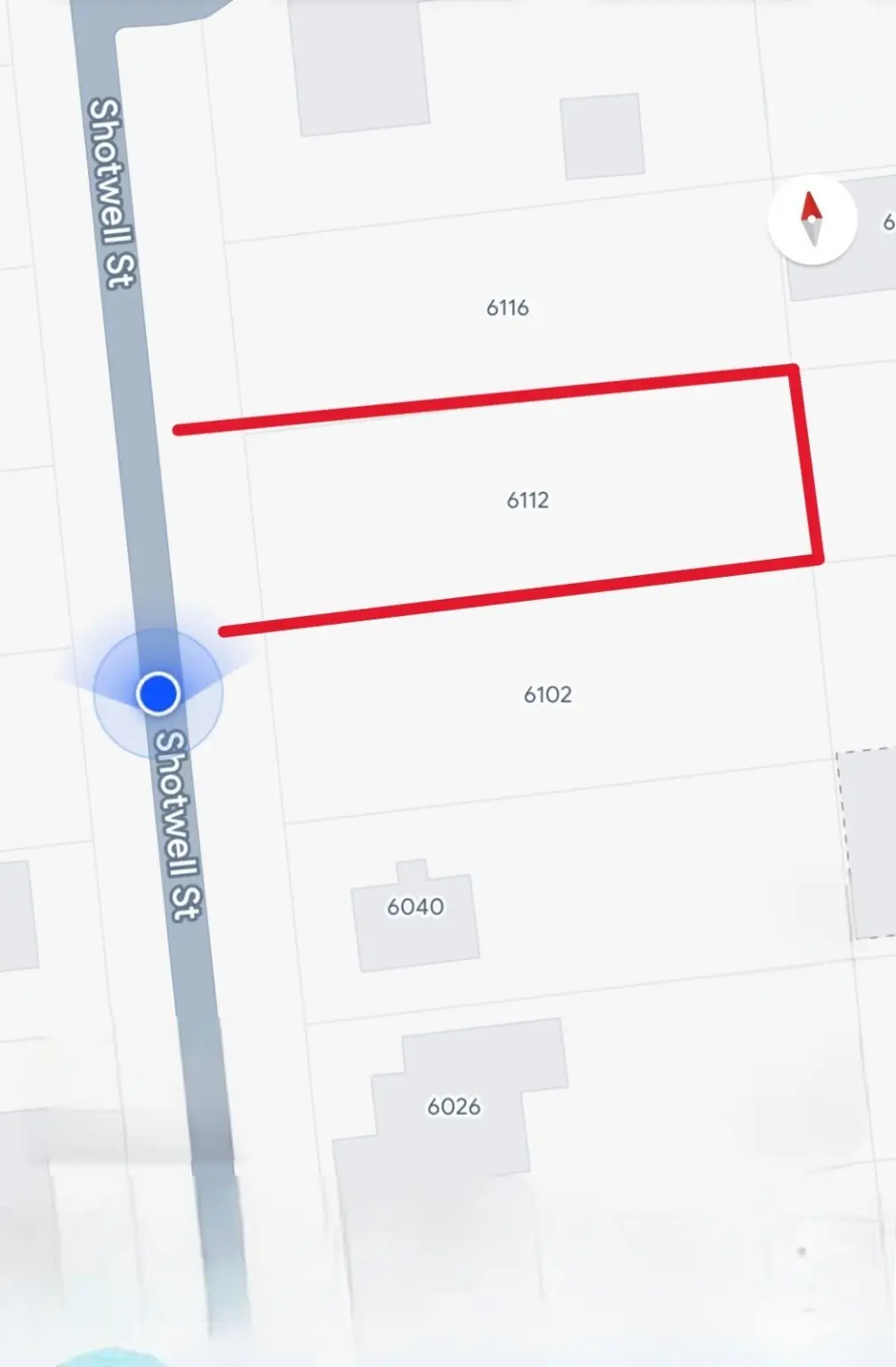Select the parcel labeled 6116
Viewport: 896px width, 1367px height.
(507, 309)
